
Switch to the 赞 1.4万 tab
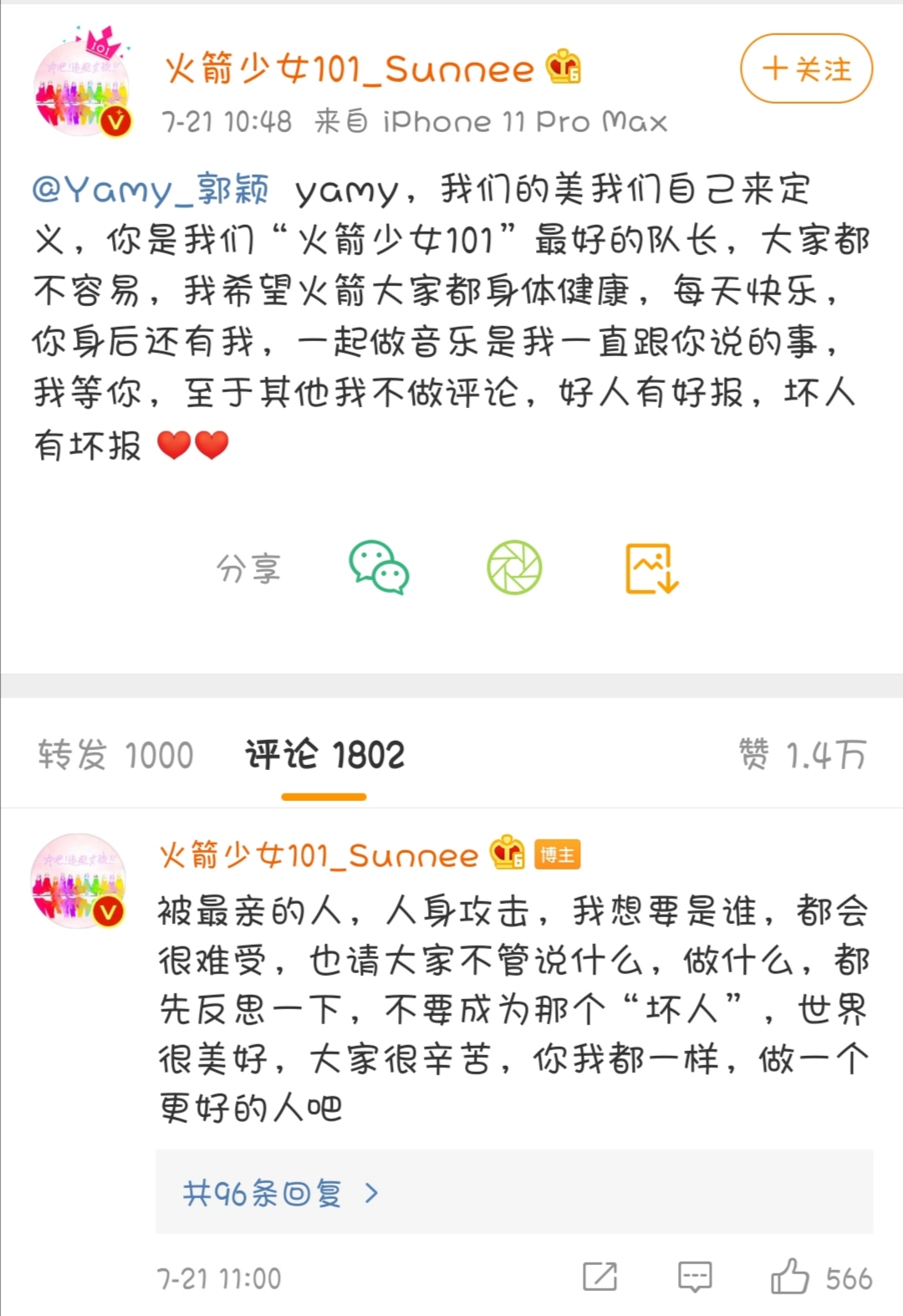coord(802,755)
